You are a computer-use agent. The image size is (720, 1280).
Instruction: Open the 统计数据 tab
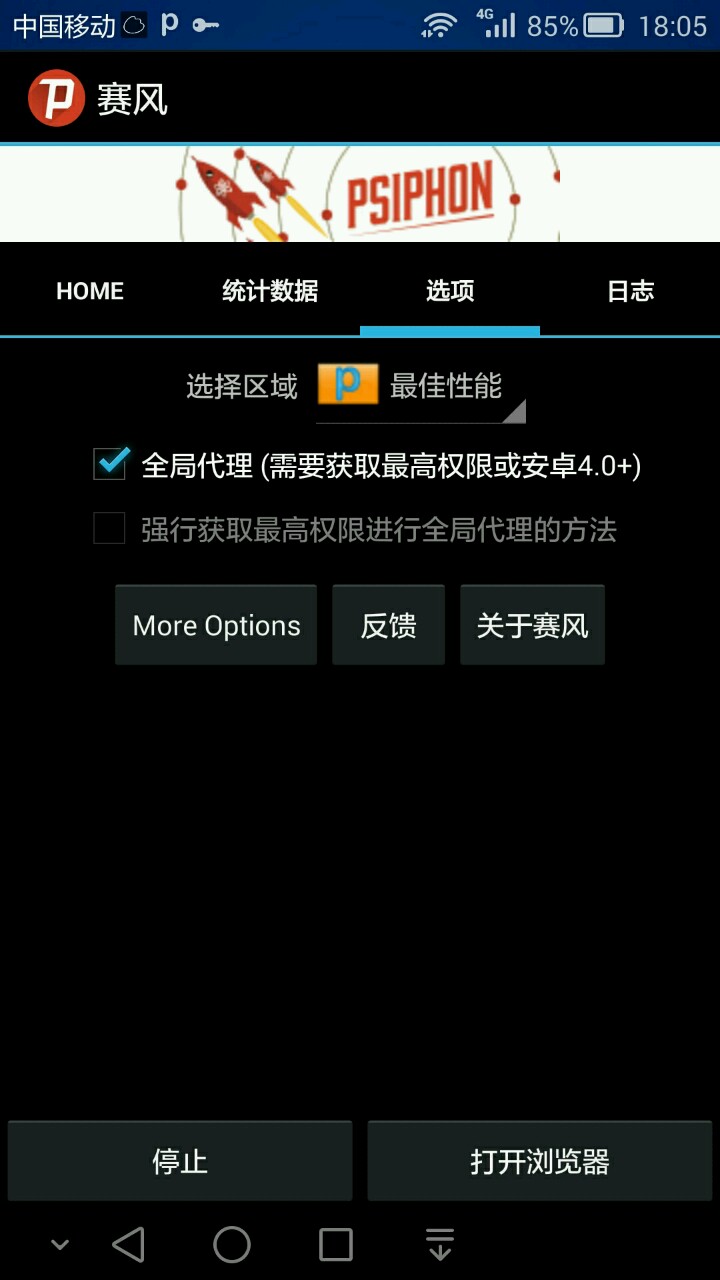(270, 291)
